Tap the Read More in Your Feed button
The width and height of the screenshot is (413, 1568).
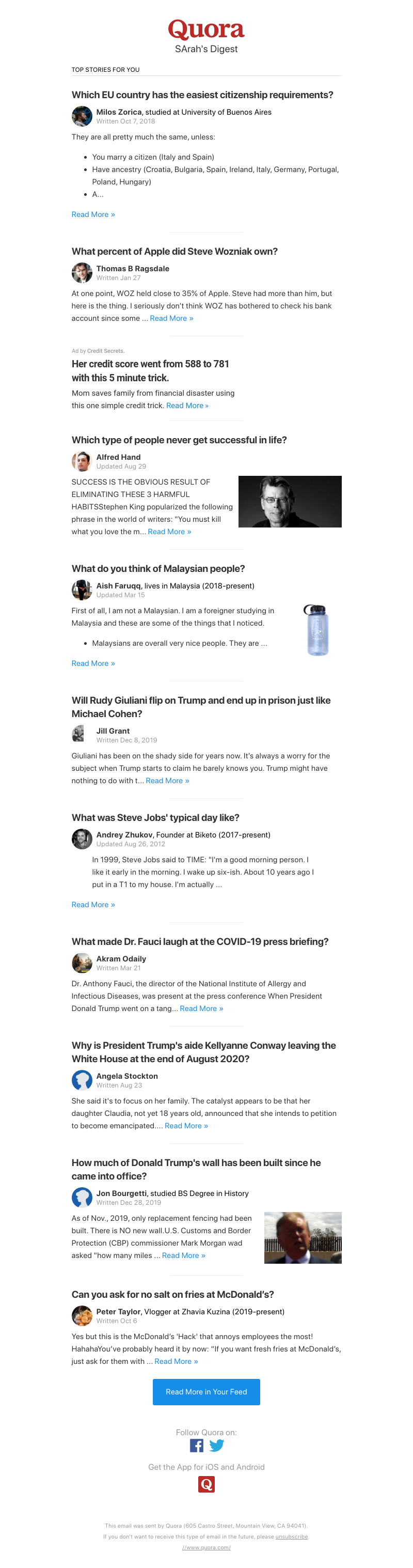(206, 1391)
